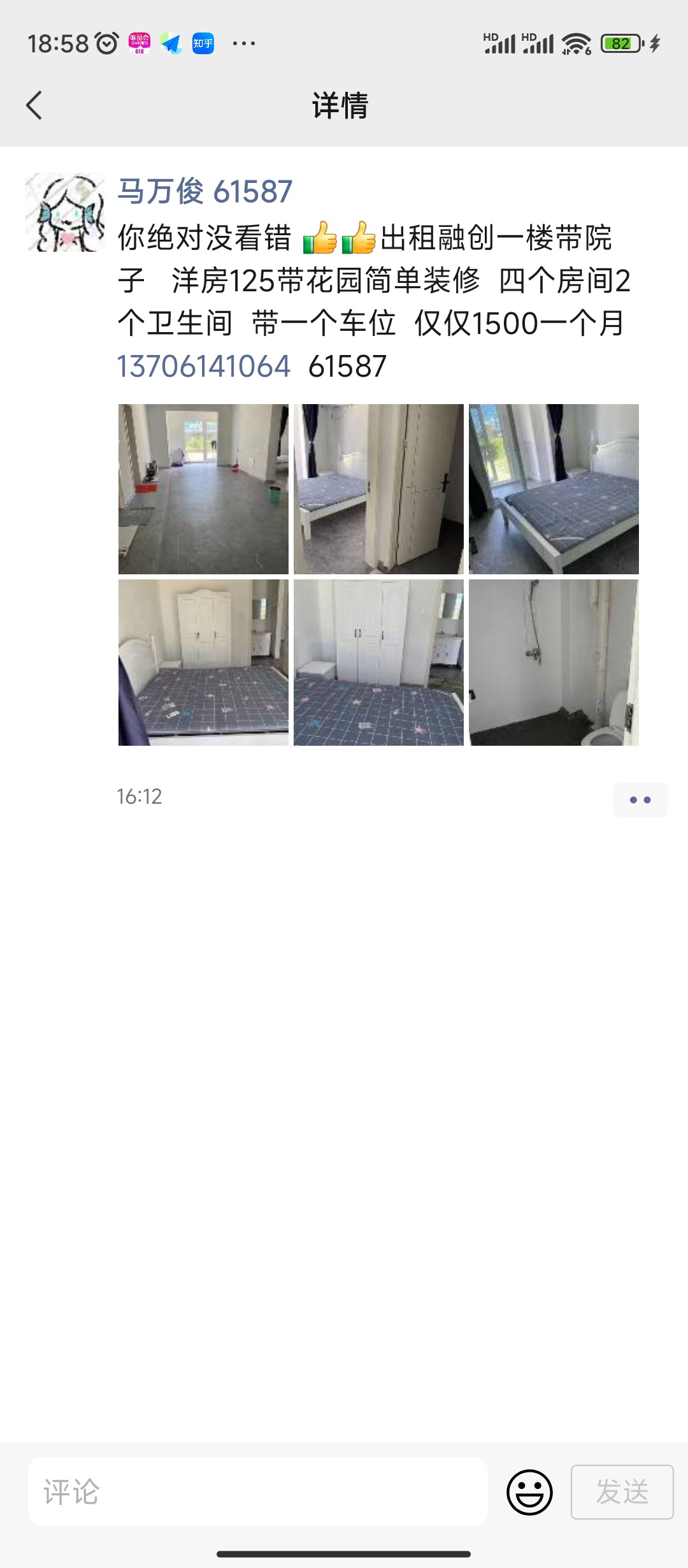View the photo with the arched white wardrobe
Screen dimensions: 688x1568
coord(203,662)
